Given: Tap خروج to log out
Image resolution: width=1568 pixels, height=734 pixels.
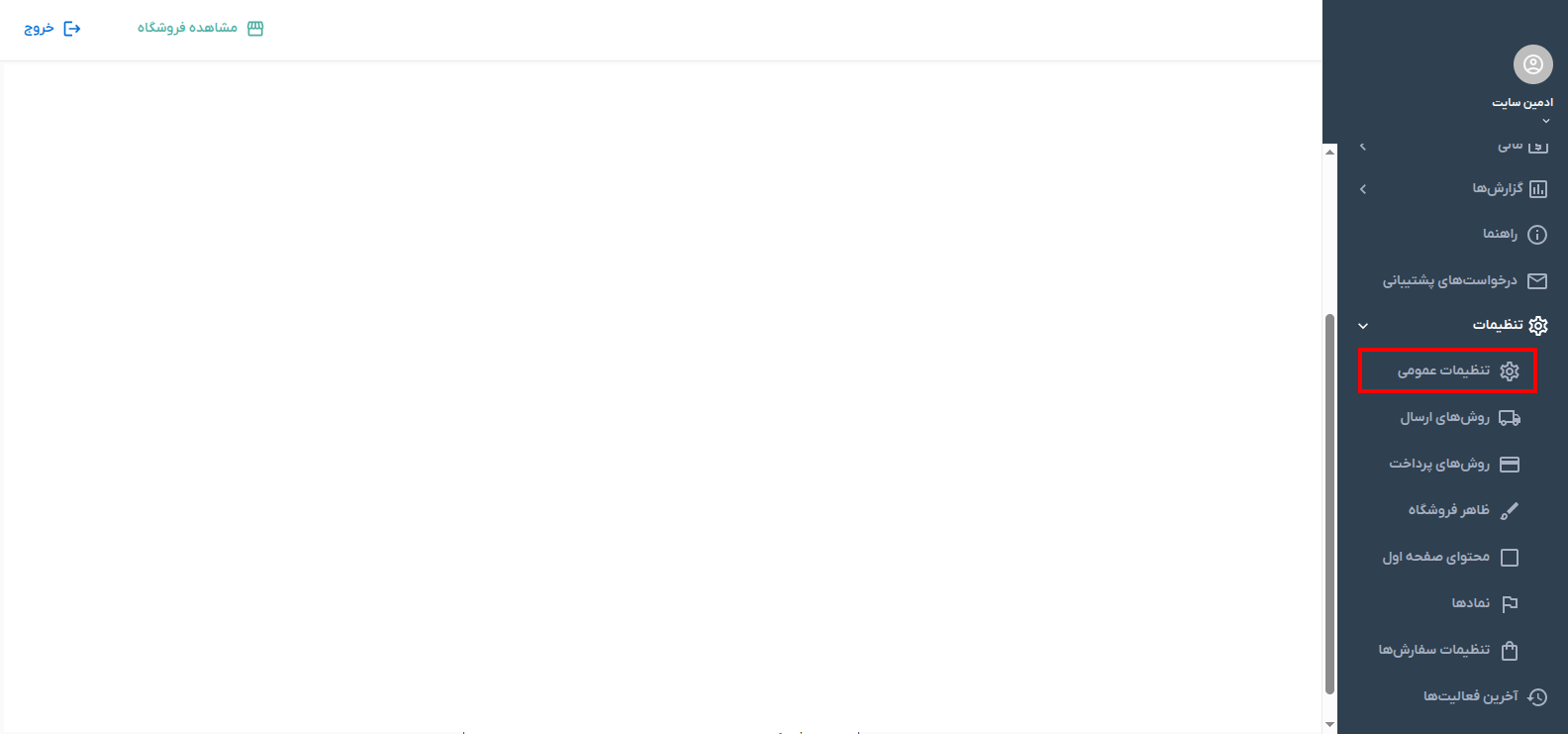Looking at the screenshot, I should (x=51, y=29).
